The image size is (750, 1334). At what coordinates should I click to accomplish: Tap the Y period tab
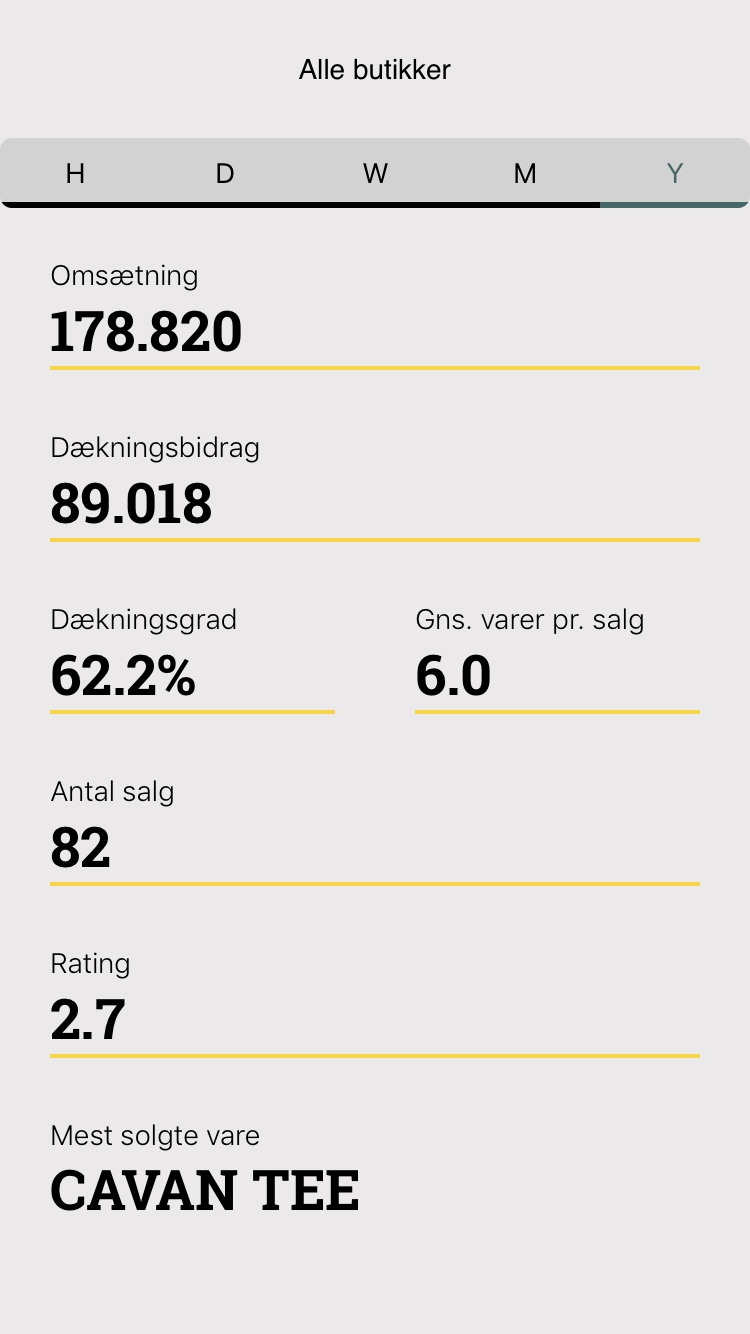pyautogui.click(x=675, y=173)
